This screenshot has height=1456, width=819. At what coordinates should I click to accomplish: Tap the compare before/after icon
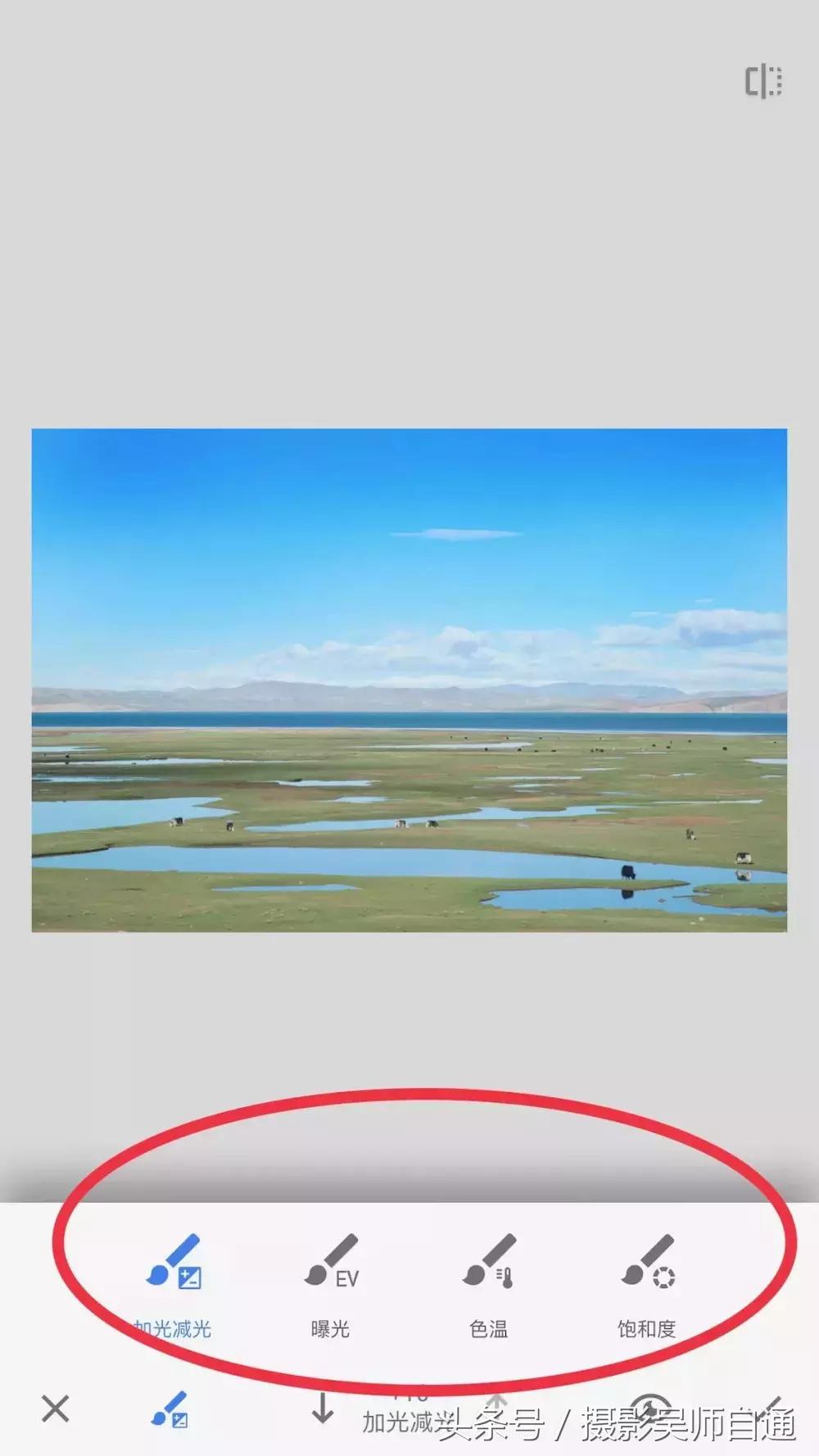pos(763,81)
